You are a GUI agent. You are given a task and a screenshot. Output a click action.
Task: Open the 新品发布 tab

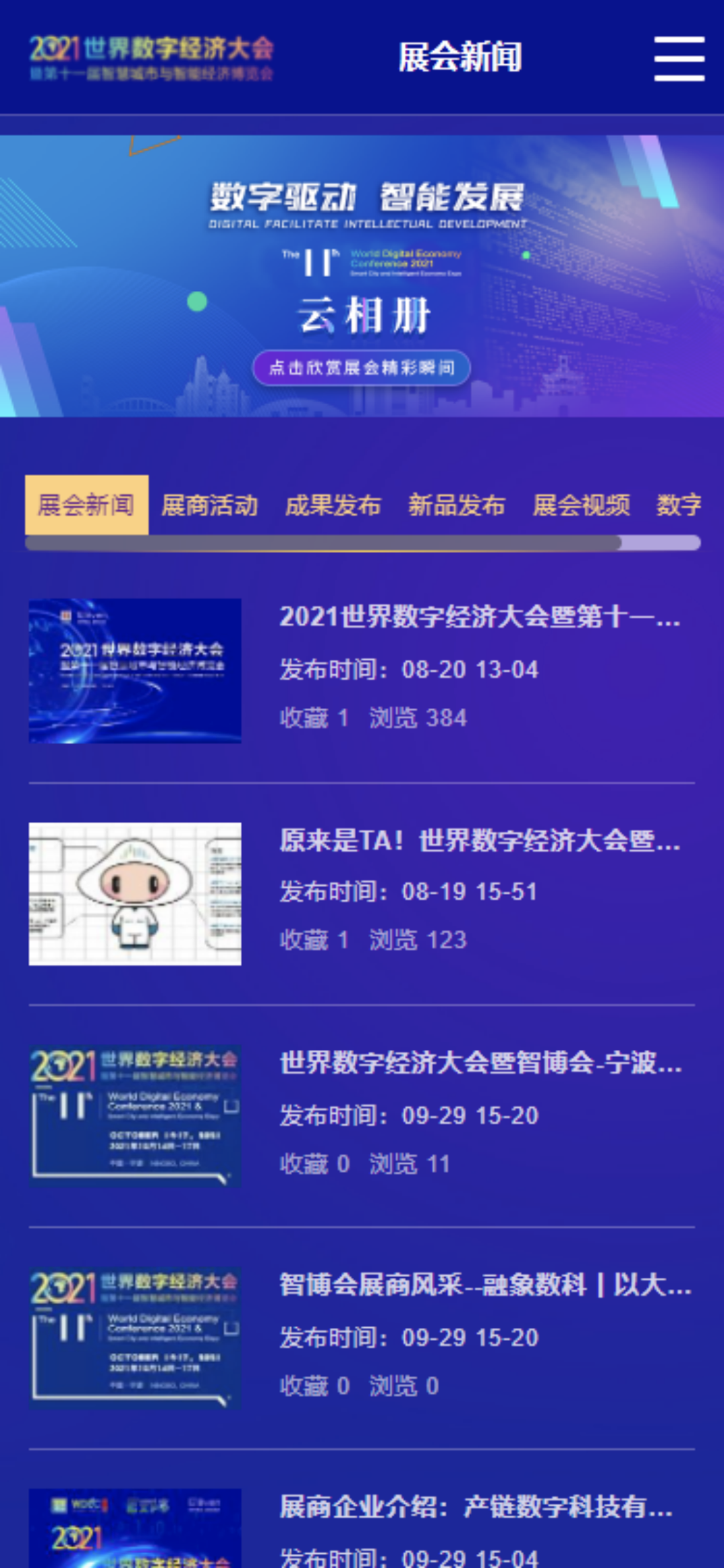pos(457,505)
